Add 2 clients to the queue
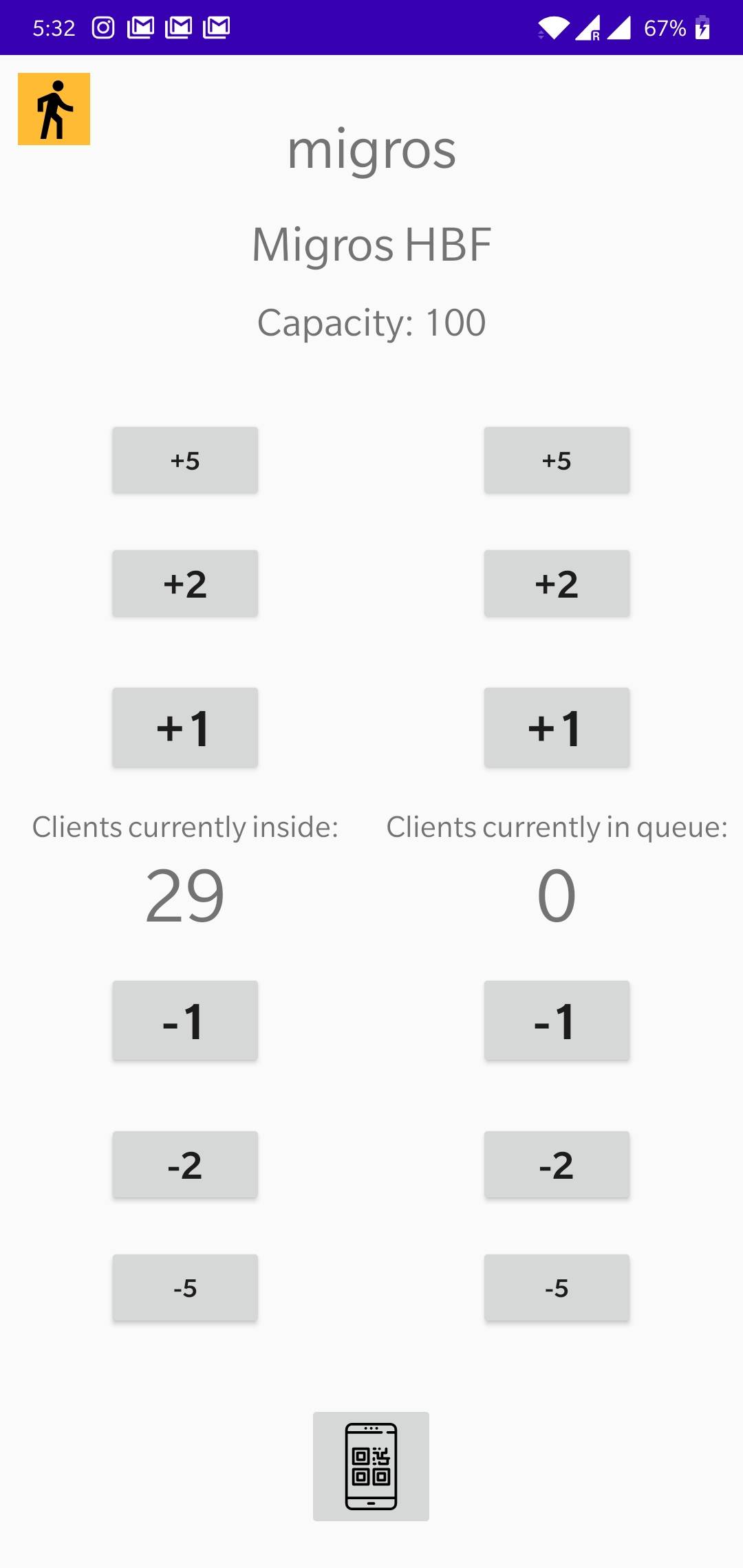Viewport: 743px width, 1568px height. 557,583
